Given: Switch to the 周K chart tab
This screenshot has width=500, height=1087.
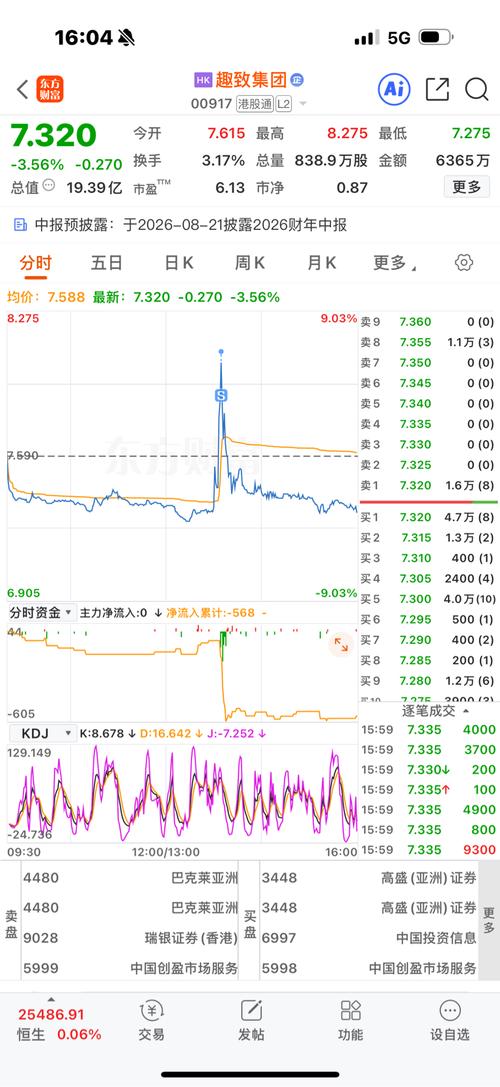Looking at the screenshot, I should [250, 263].
